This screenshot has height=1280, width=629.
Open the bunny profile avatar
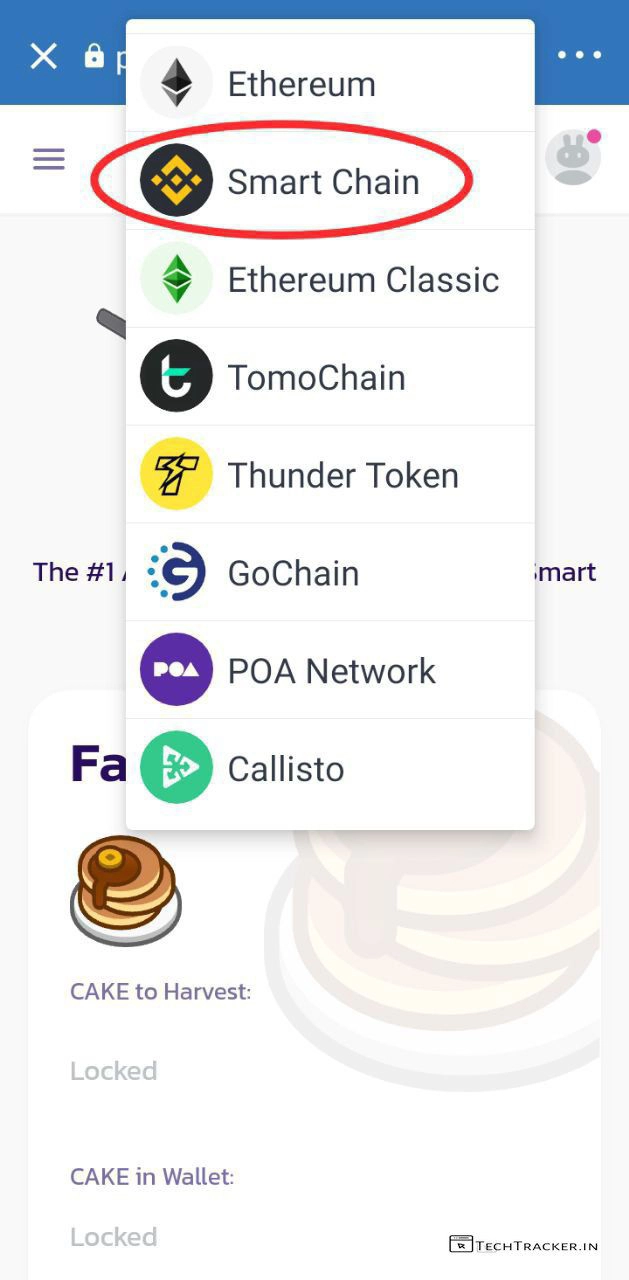tap(573, 158)
